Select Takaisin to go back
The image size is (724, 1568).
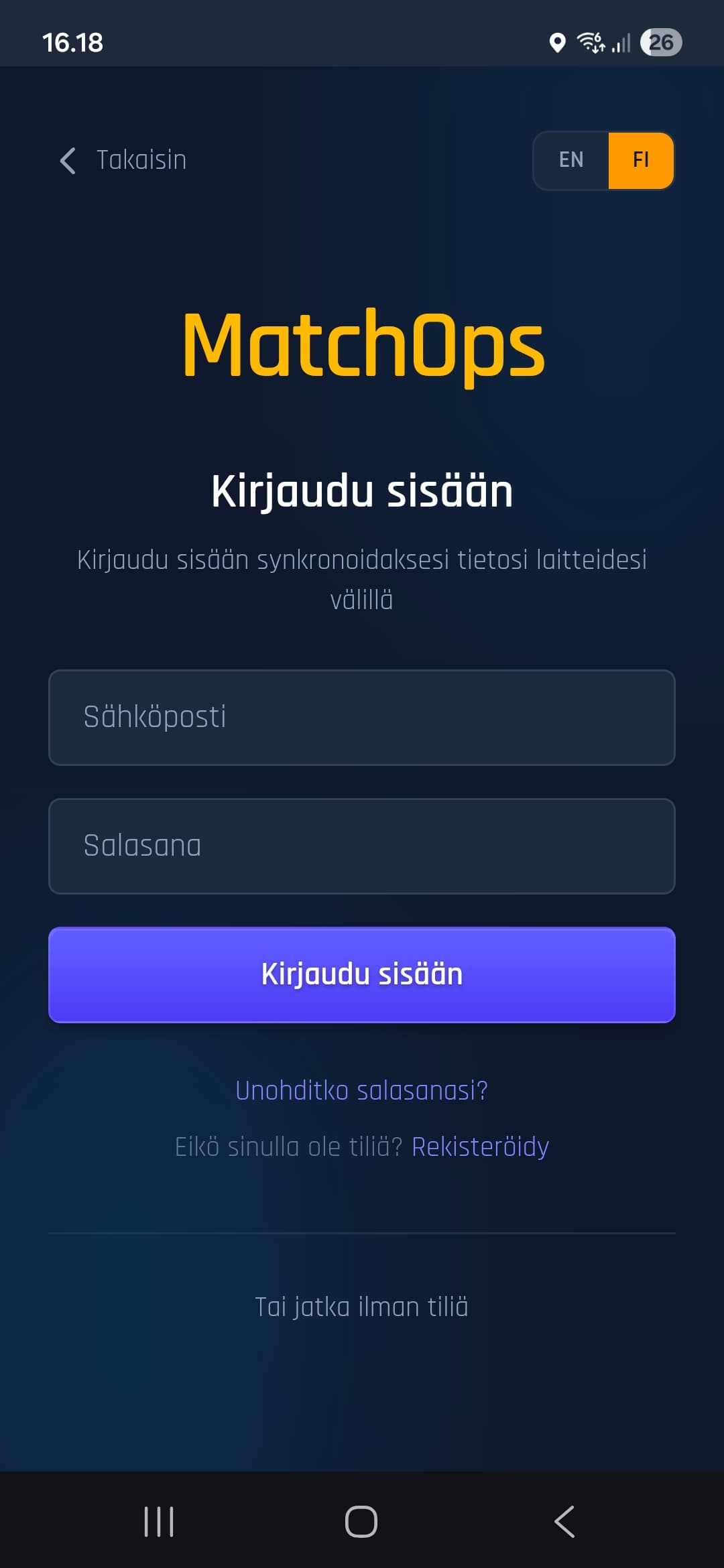tap(141, 160)
